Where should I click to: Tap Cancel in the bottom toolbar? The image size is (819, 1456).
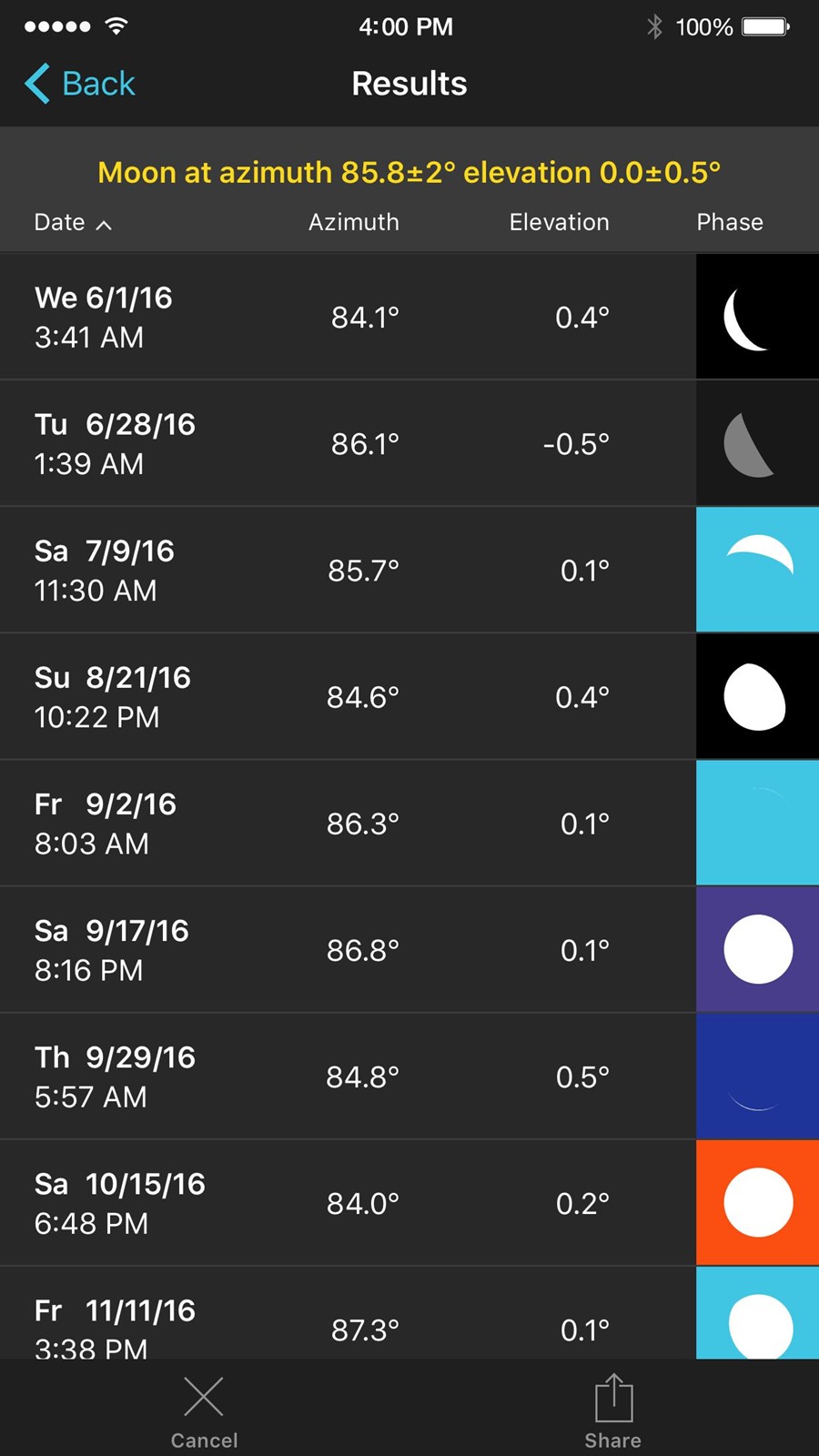coord(204,1412)
